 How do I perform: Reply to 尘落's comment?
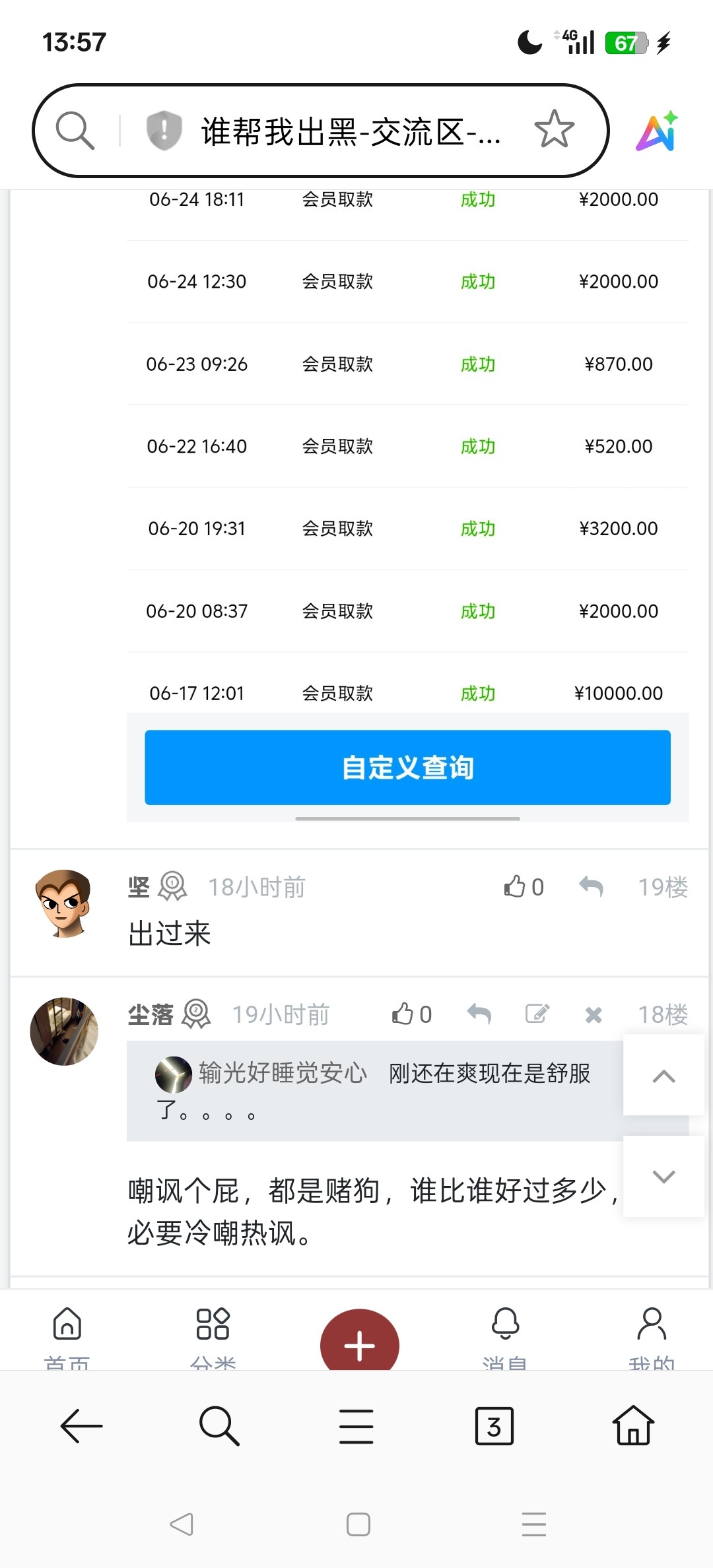(479, 1014)
